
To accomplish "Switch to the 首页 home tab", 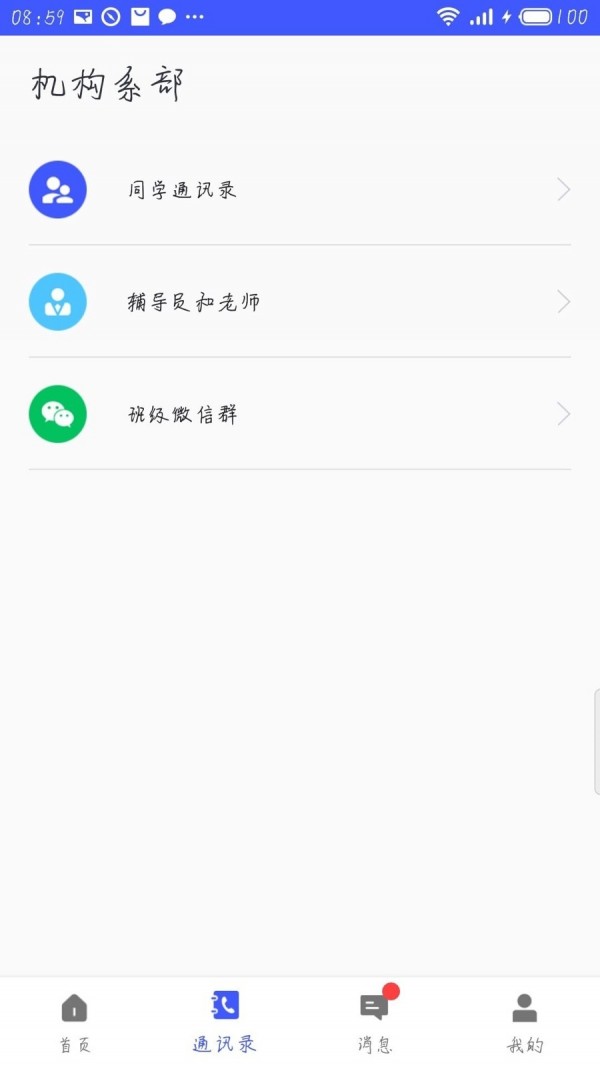I will [x=75, y=1022].
